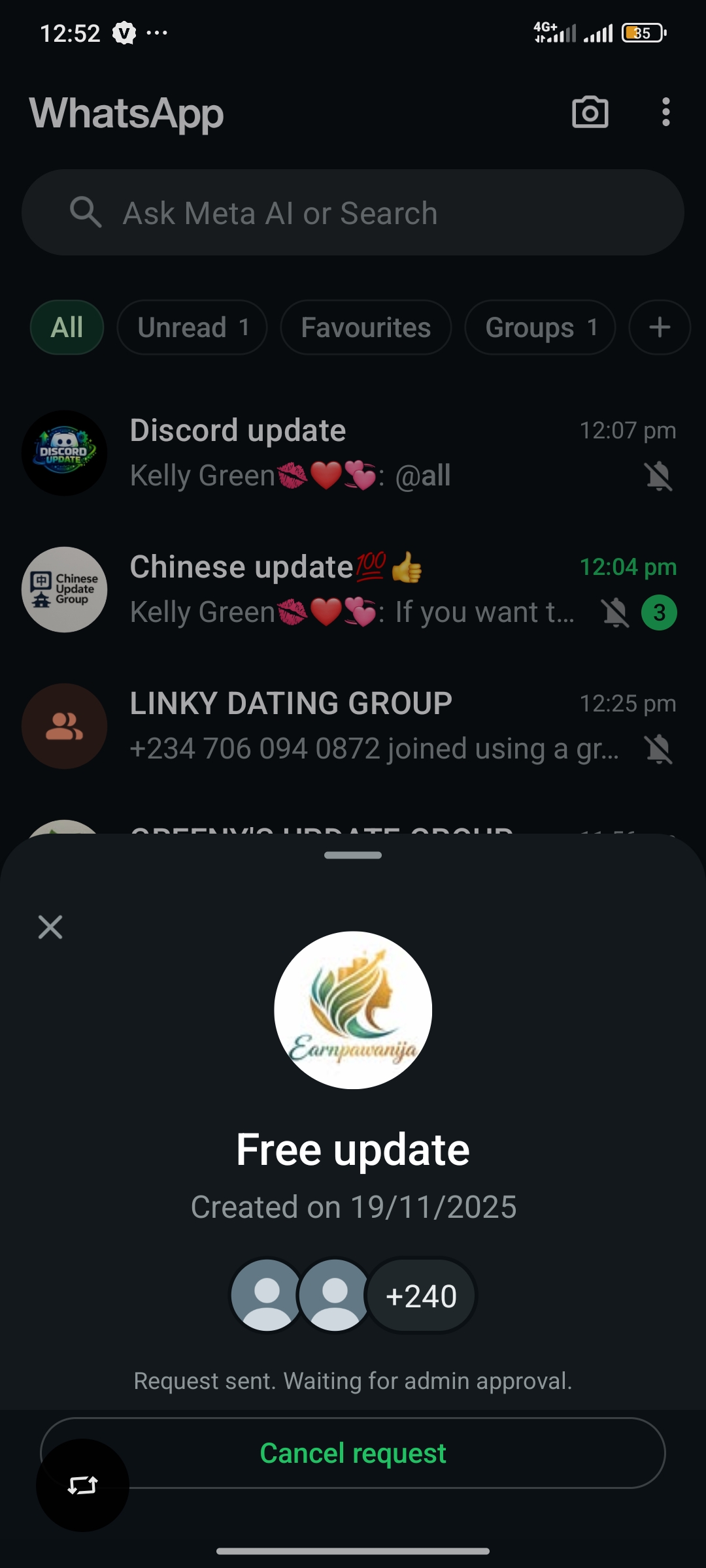
Task: Add a new chat list filter
Action: (x=659, y=327)
